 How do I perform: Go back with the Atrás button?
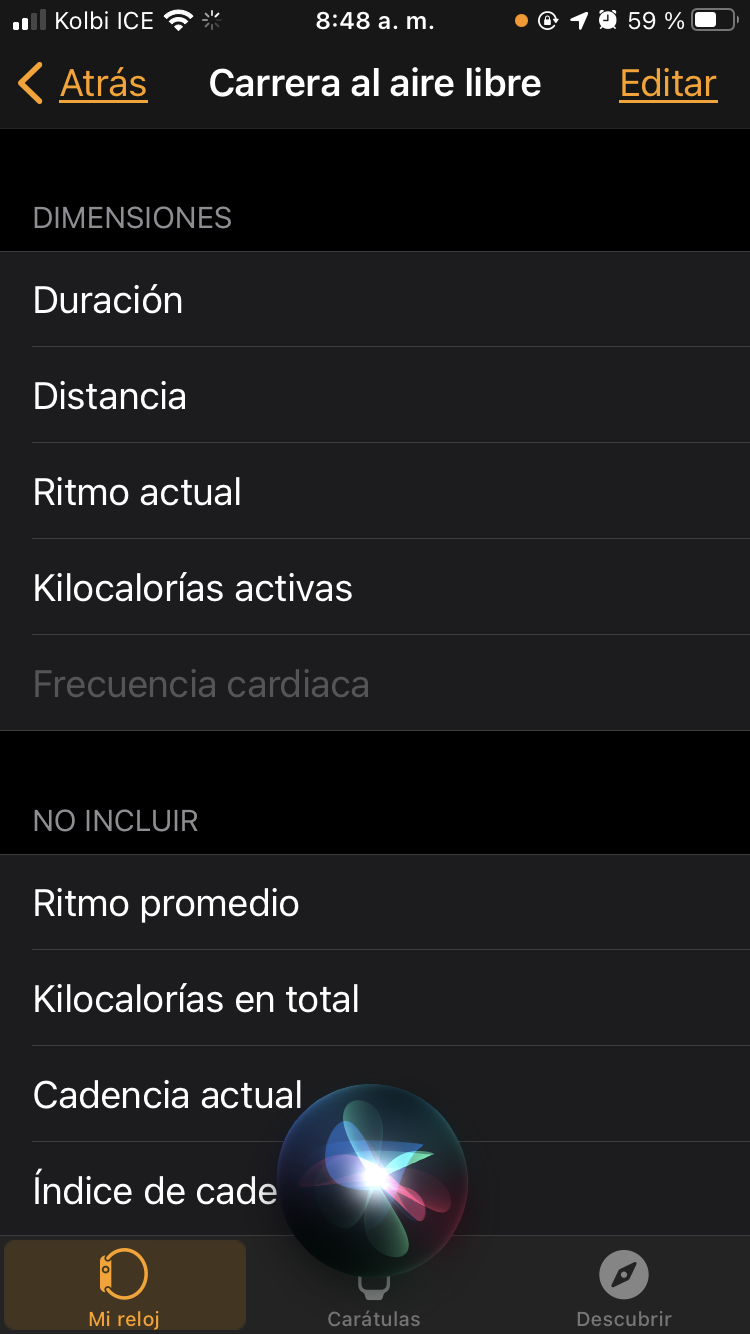(84, 84)
